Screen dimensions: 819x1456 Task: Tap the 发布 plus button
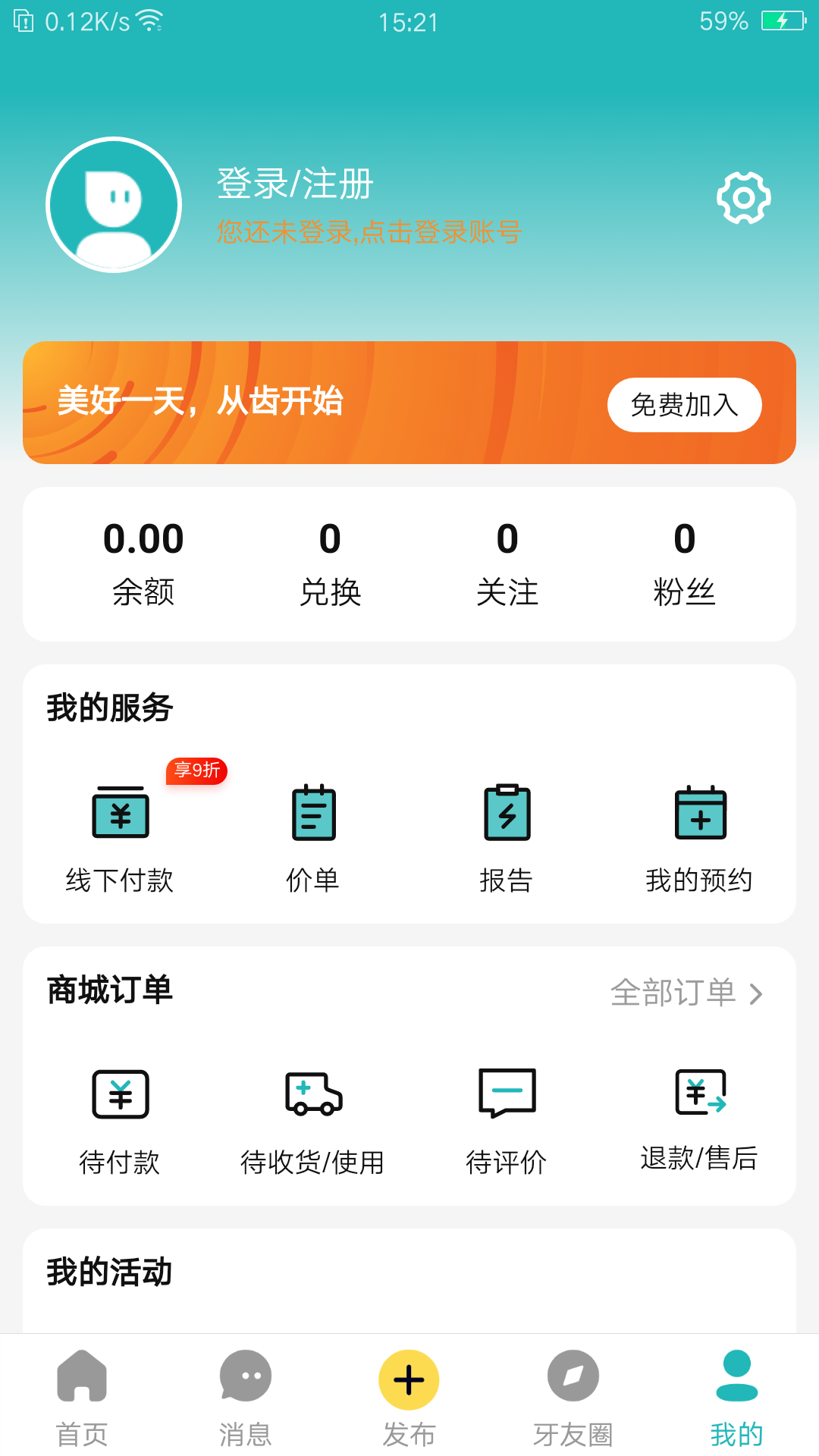[409, 1382]
